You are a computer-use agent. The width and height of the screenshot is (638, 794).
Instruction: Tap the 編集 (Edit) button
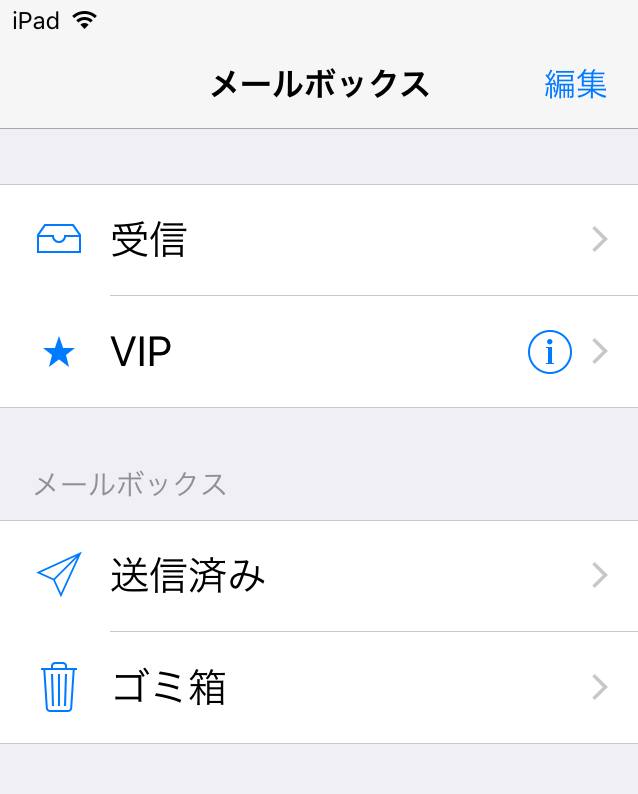pyautogui.click(x=575, y=84)
